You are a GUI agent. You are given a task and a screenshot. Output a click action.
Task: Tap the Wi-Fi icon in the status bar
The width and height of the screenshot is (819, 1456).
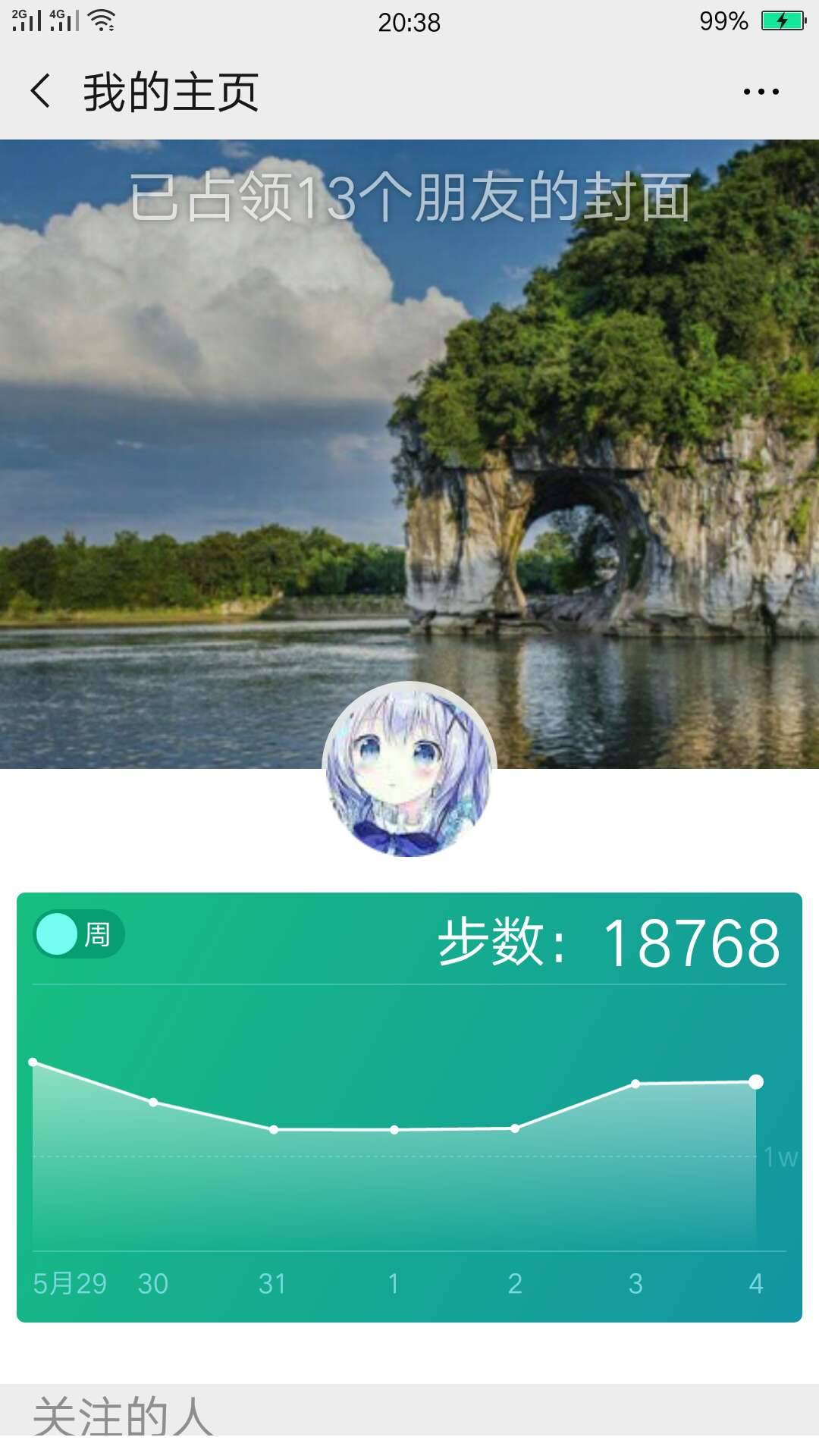103,20
